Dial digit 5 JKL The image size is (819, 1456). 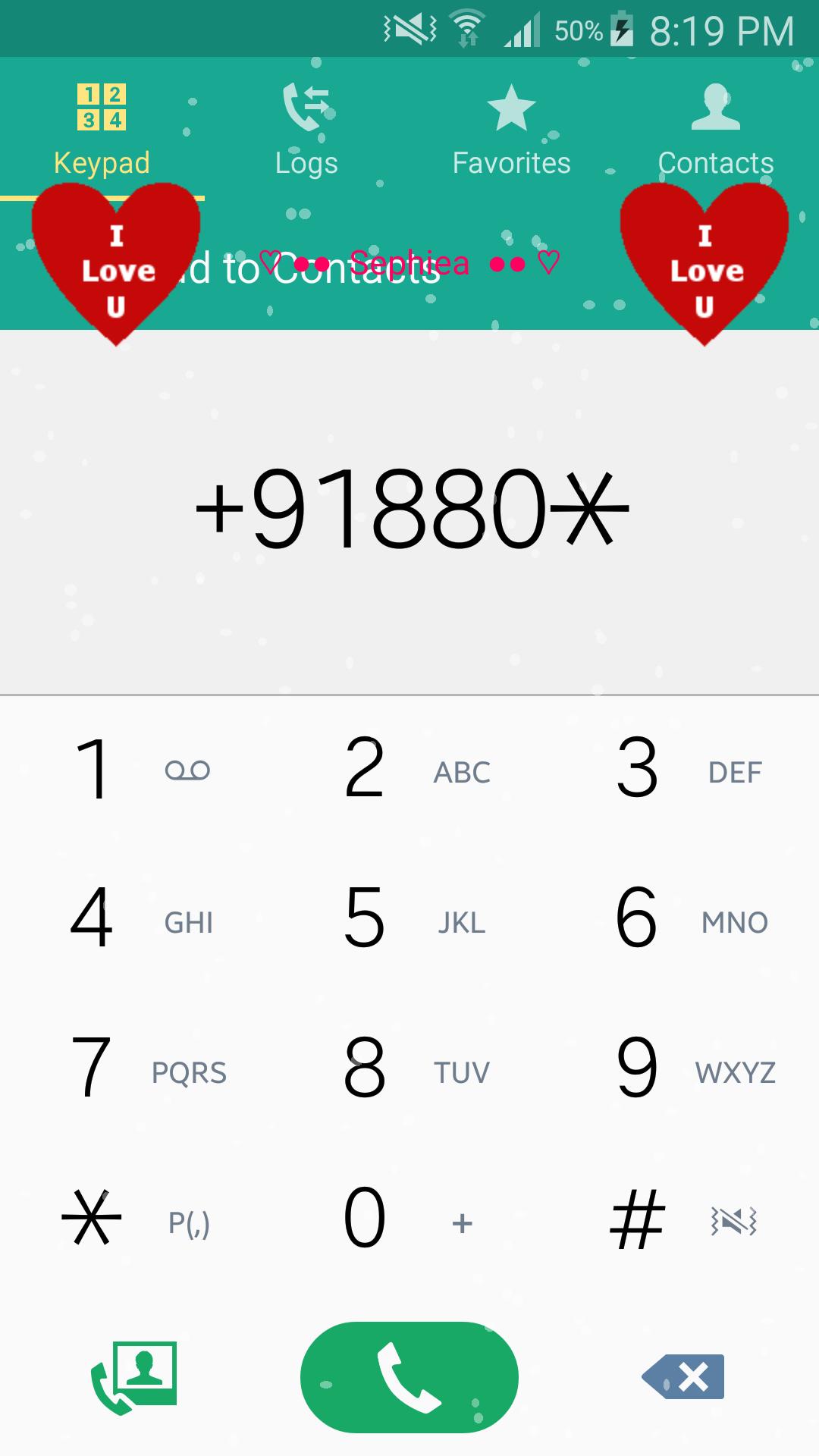point(409,920)
